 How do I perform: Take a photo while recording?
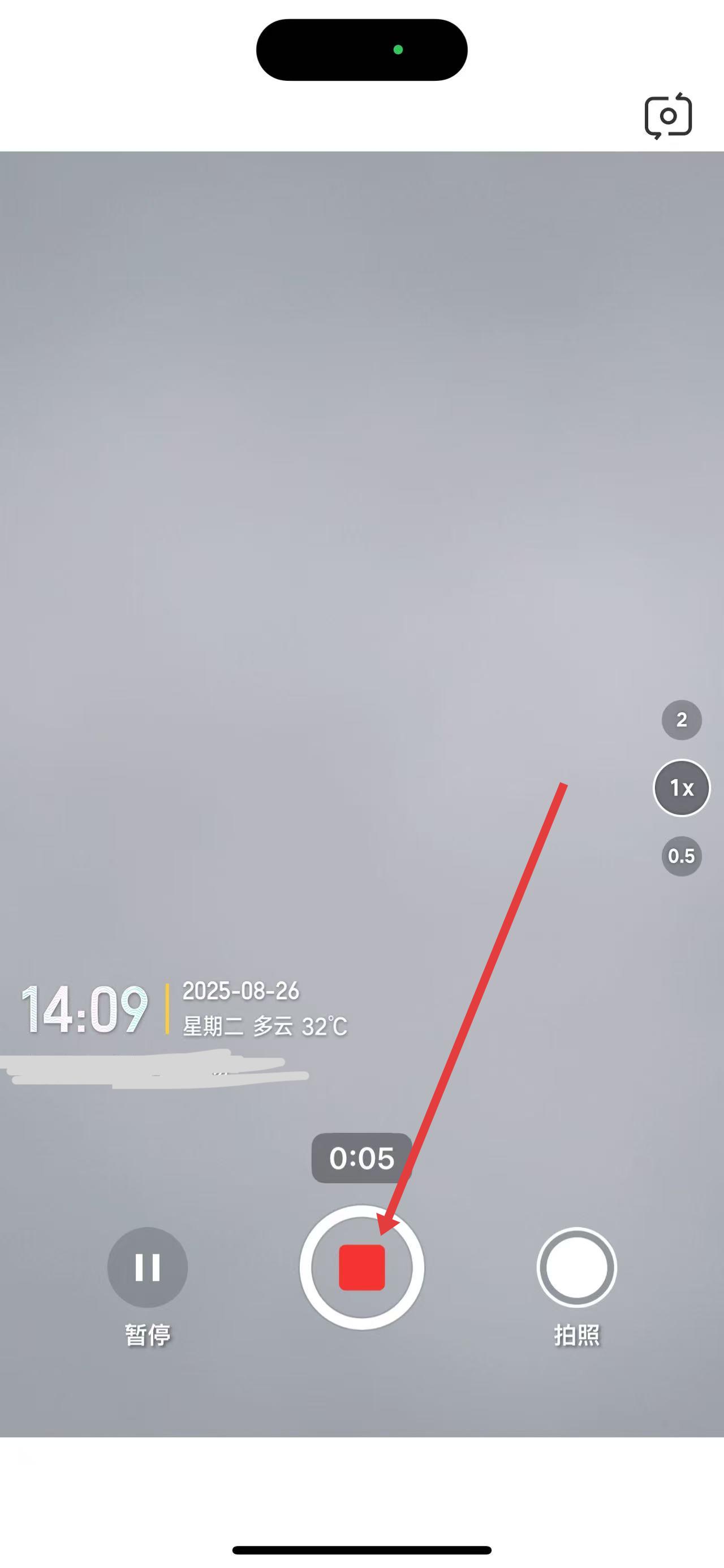tap(576, 1267)
